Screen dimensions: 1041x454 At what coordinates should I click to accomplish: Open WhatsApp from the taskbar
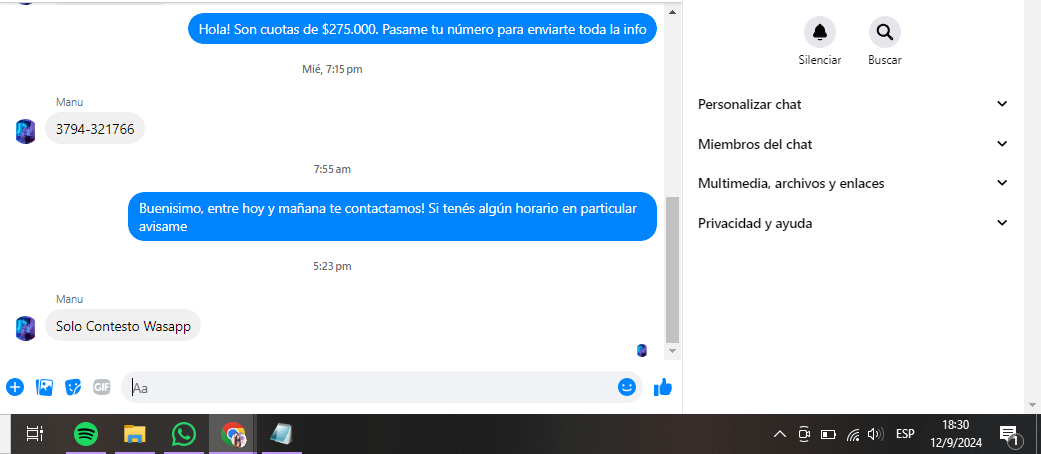click(x=183, y=434)
